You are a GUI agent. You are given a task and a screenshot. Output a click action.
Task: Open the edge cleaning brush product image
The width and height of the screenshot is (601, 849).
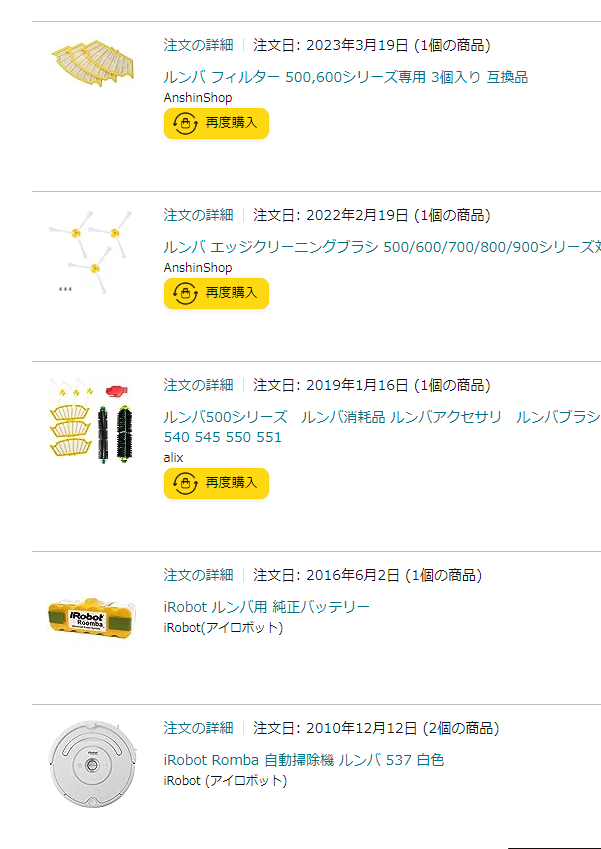(x=91, y=245)
